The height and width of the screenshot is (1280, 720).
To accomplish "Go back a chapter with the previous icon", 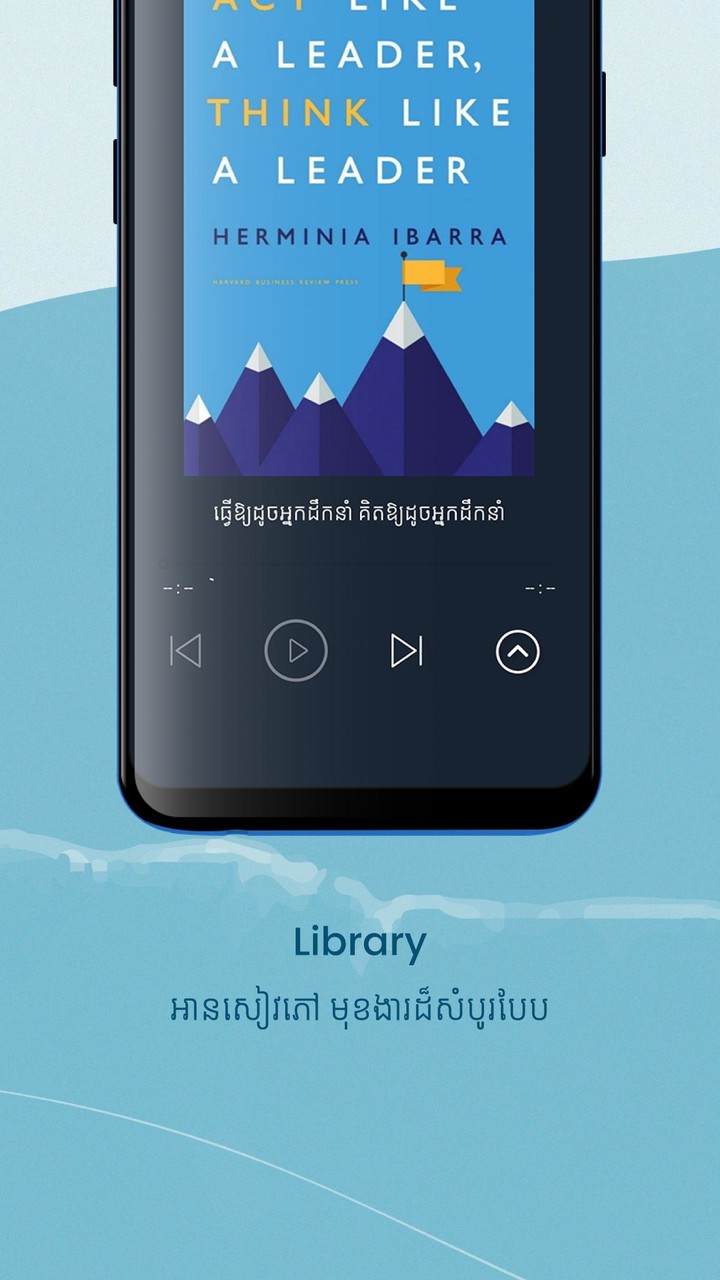I will click(x=185, y=650).
